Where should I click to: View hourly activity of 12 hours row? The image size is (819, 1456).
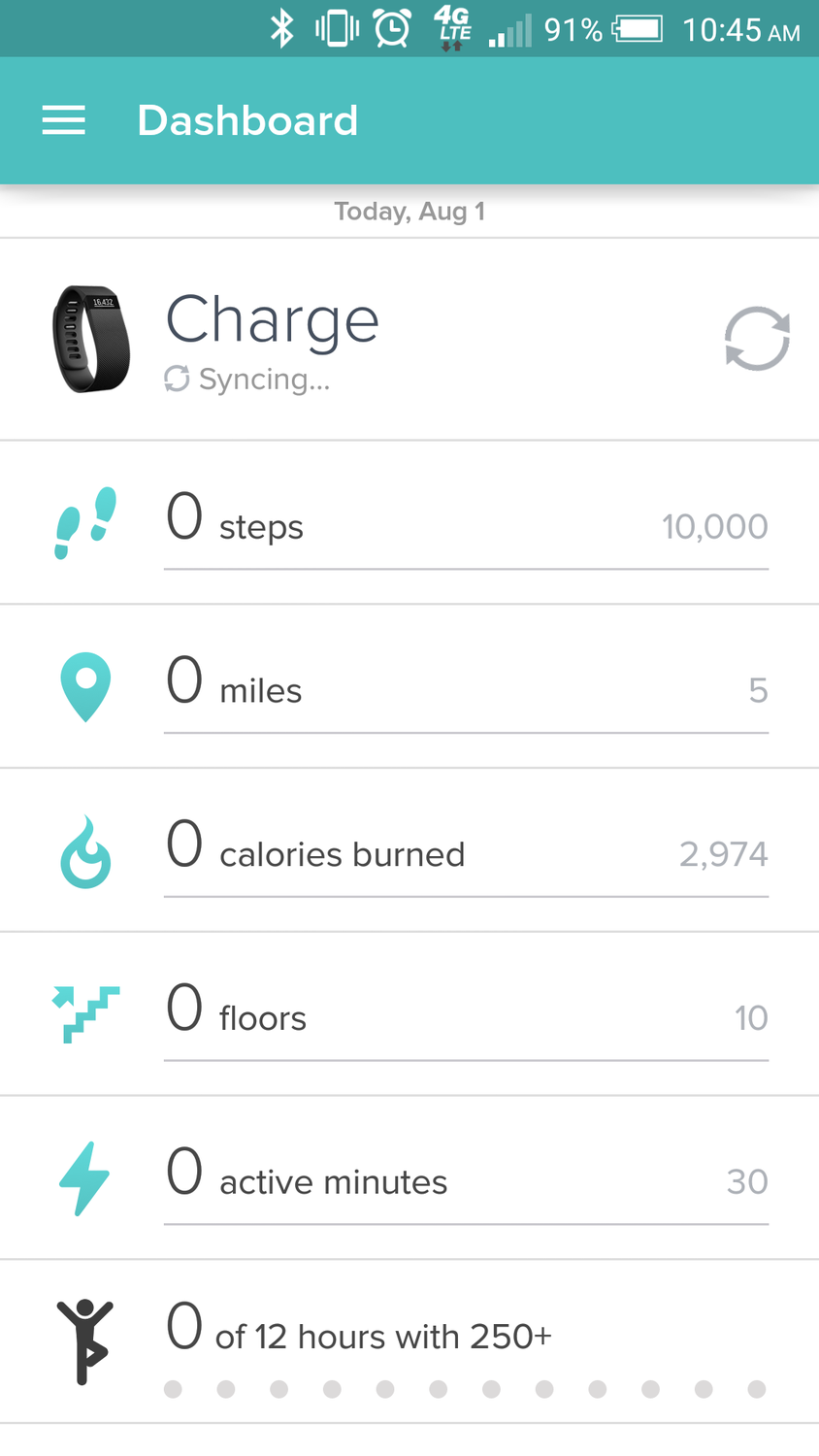(409, 1344)
